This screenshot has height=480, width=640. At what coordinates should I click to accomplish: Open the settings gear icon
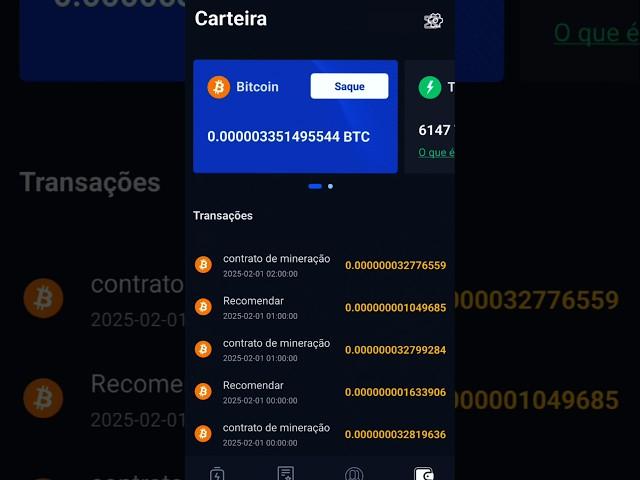coord(433,21)
